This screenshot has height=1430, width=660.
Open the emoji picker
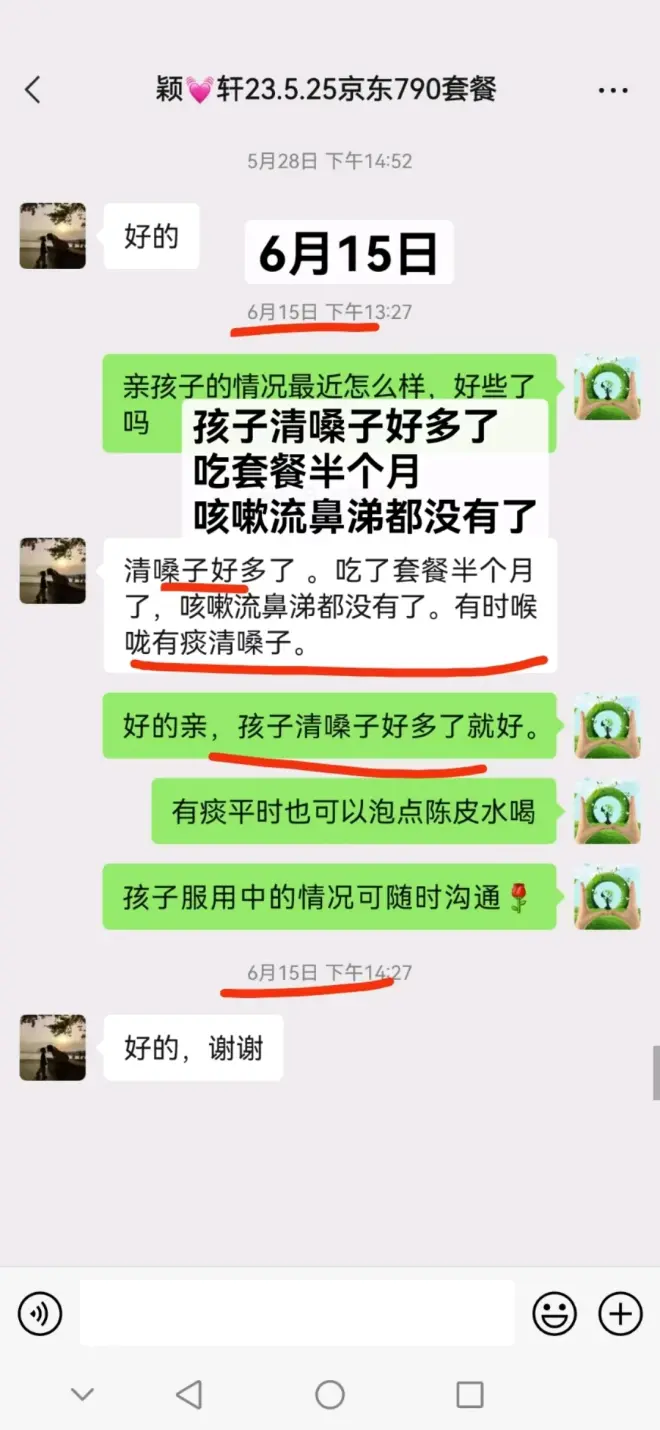(553, 1313)
